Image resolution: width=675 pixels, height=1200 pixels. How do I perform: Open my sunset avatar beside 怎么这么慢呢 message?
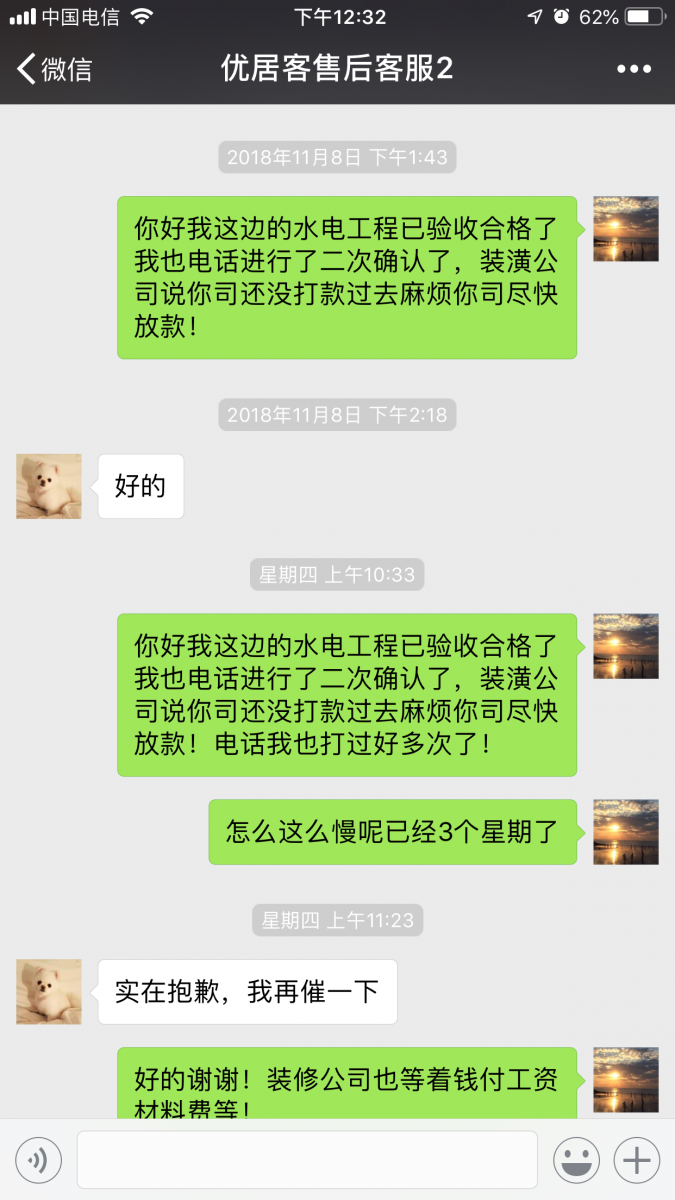tap(626, 832)
